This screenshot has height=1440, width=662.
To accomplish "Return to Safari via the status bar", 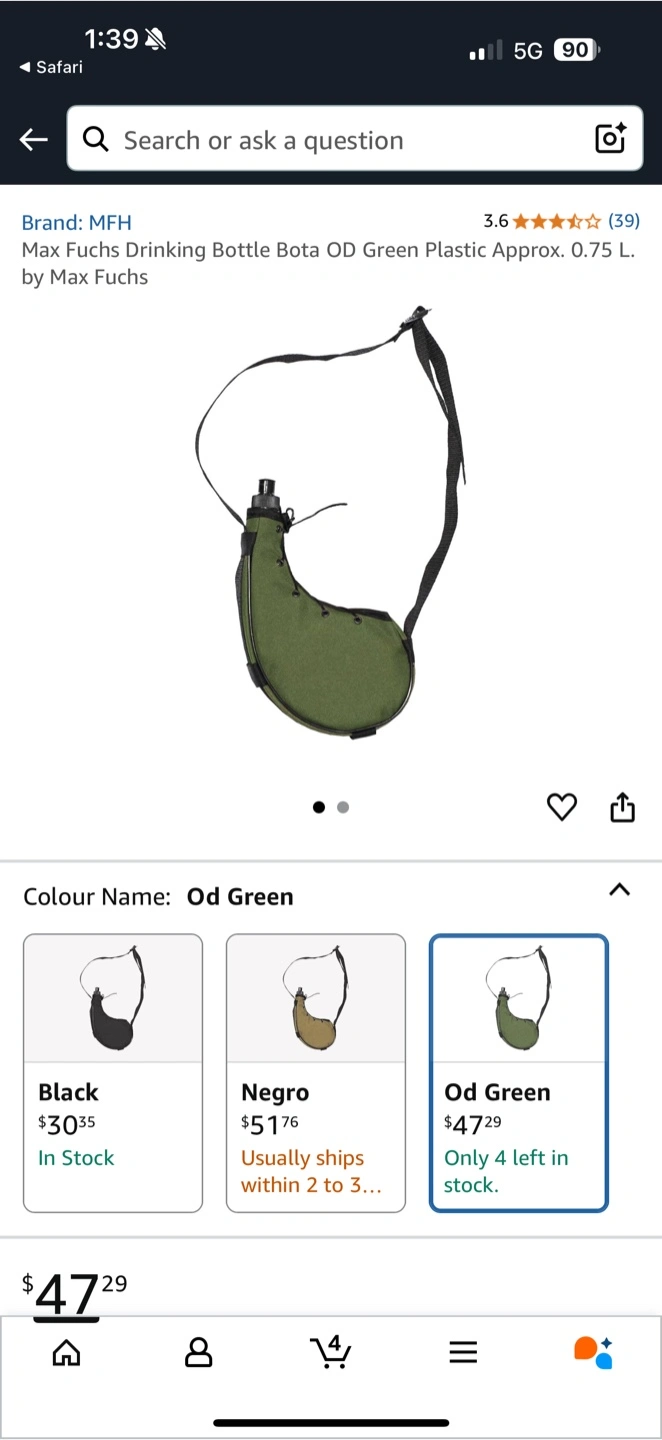I will click(x=51, y=67).
